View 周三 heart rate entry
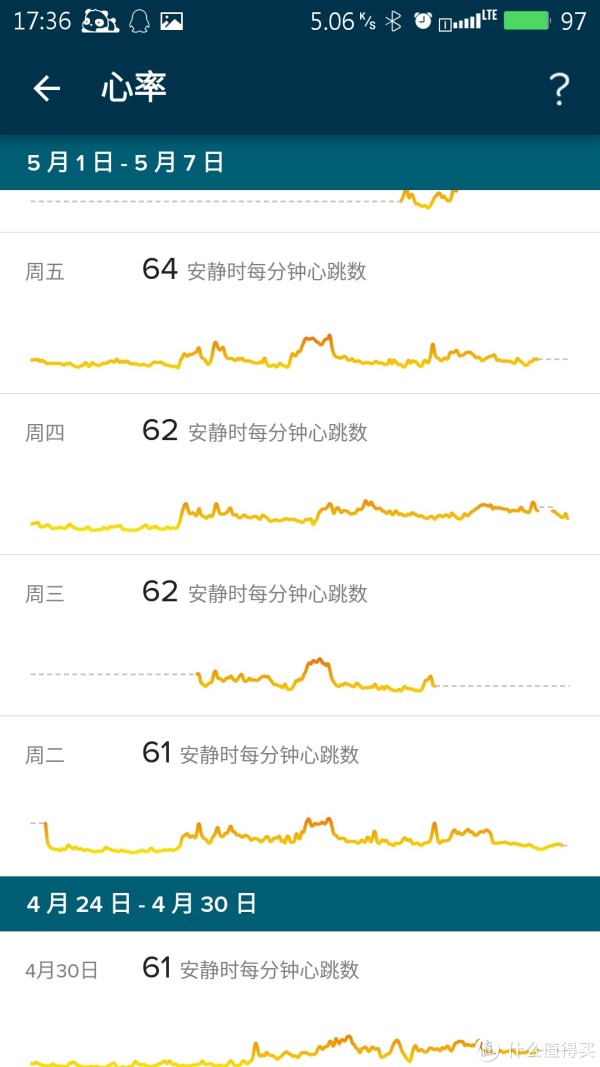Image resolution: width=600 pixels, height=1067 pixels. pos(300,636)
